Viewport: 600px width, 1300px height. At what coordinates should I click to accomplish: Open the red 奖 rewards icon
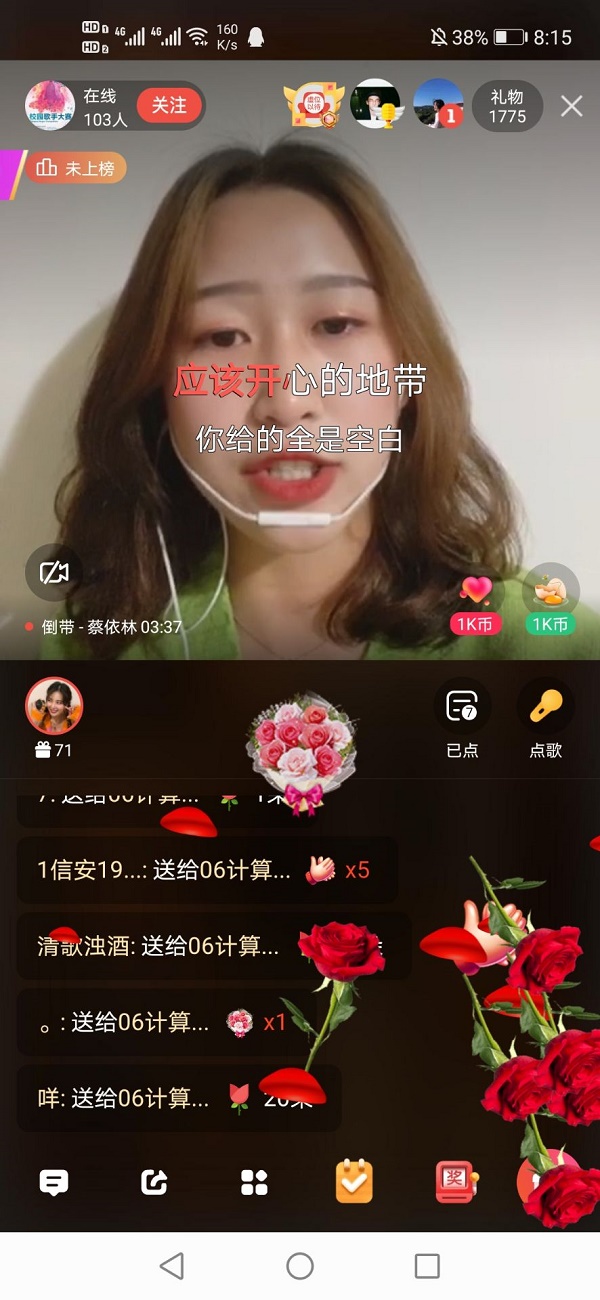(x=455, y=1181)
